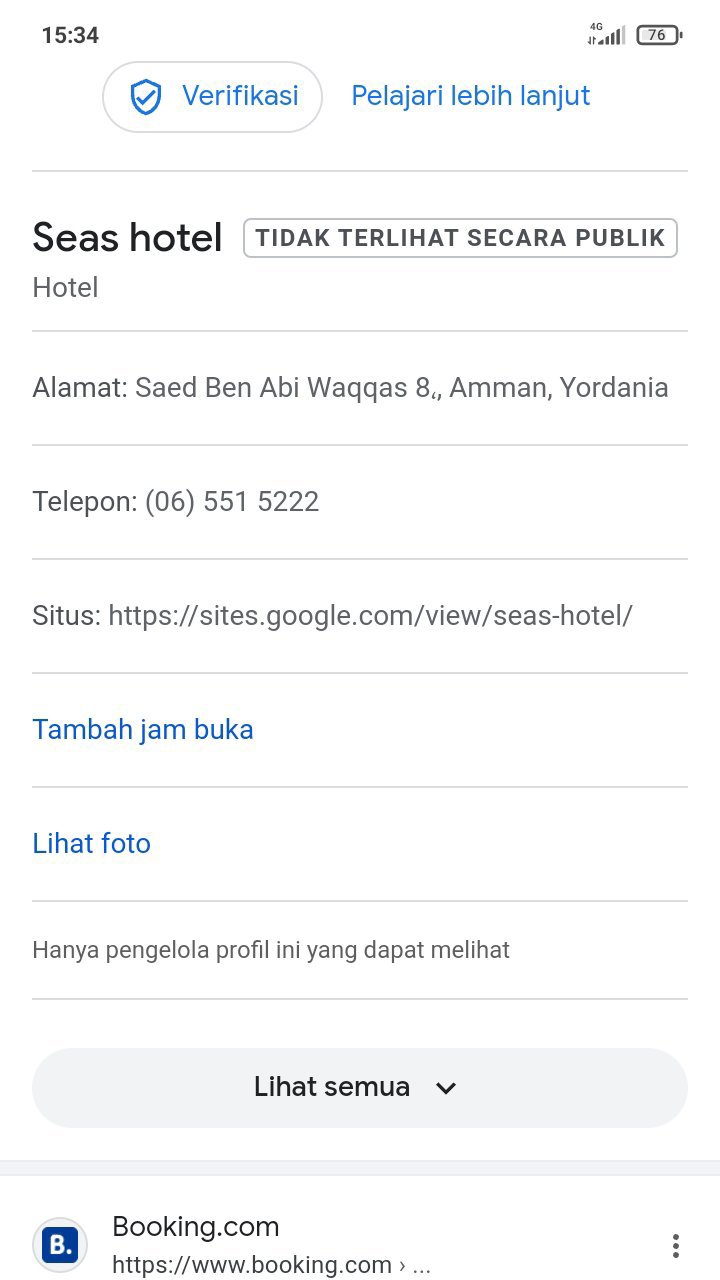Open the overflow menu for Booking.com result

pyautogui.click(x=676, y=1246)
